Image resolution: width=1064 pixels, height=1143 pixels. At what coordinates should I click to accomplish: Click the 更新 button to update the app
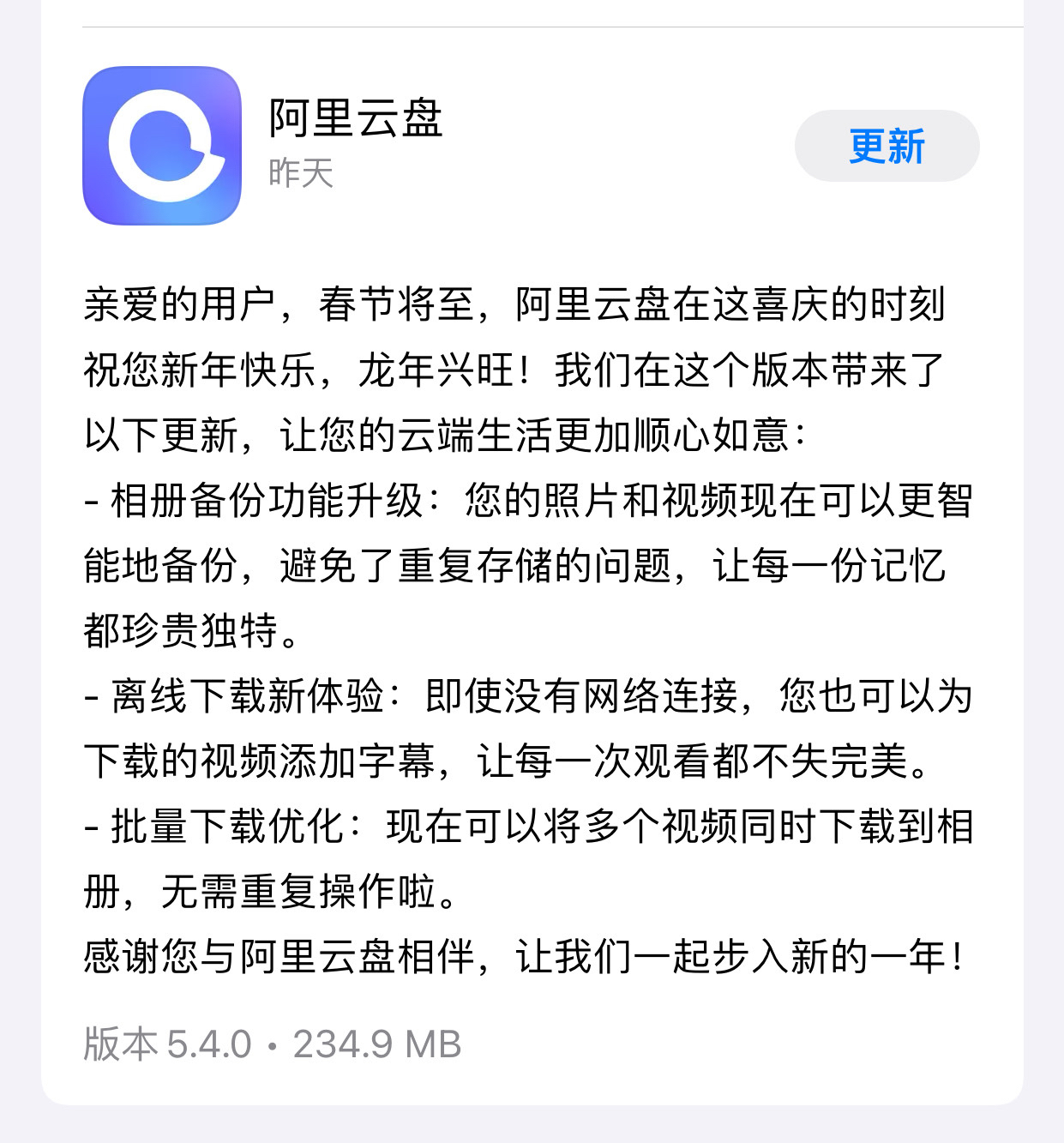pos(887,146)
